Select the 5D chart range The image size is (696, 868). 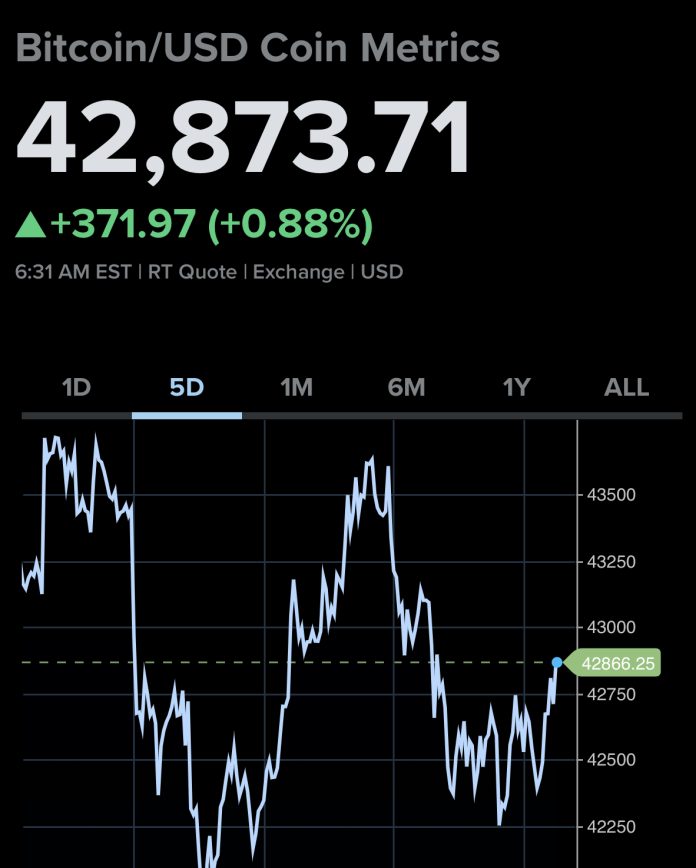(x=187, y=388)
